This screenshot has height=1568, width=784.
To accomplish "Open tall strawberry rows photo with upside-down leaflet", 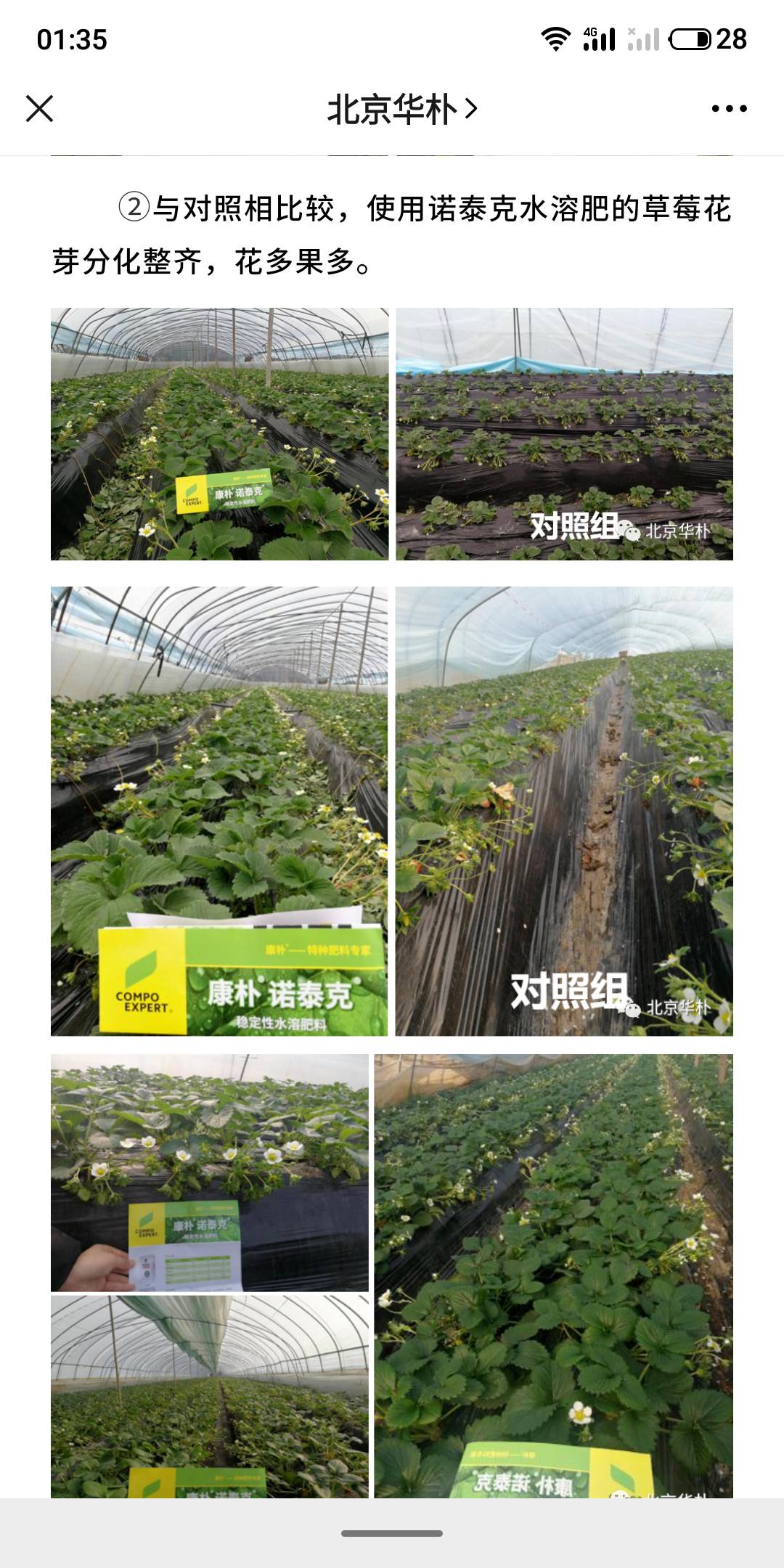I will pos(553,1275).
